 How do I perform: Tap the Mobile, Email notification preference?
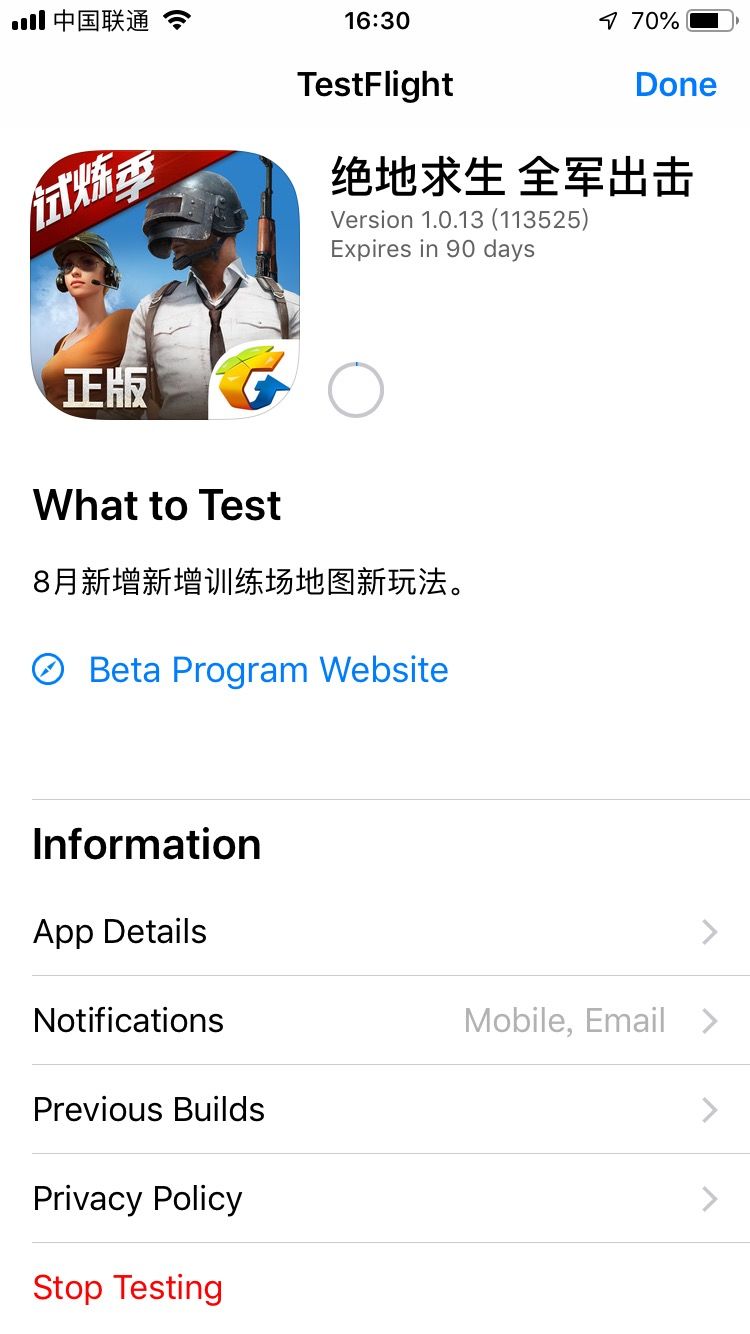[x=564, y=1021]
